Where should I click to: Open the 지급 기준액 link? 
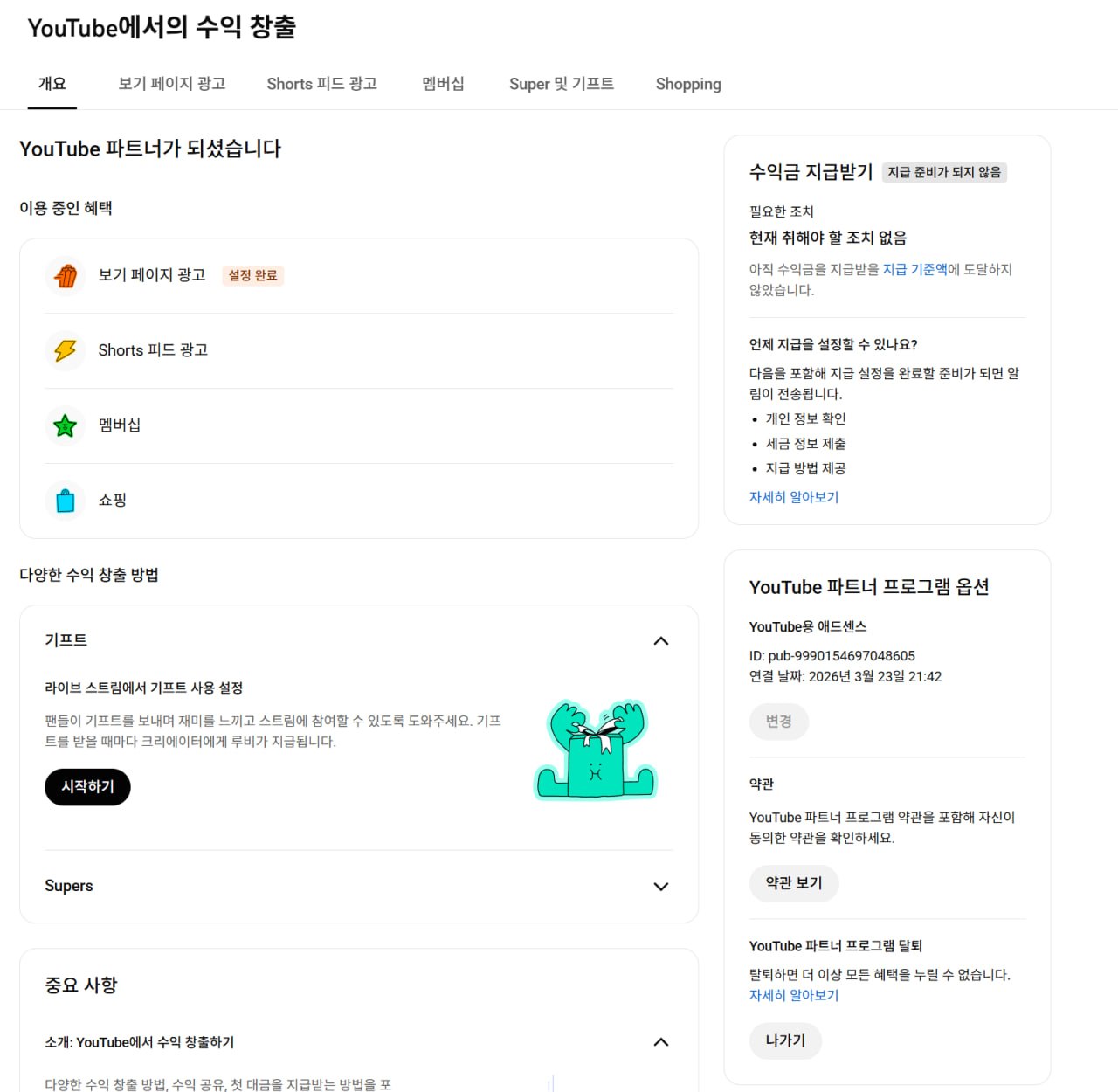coord(914,269)
